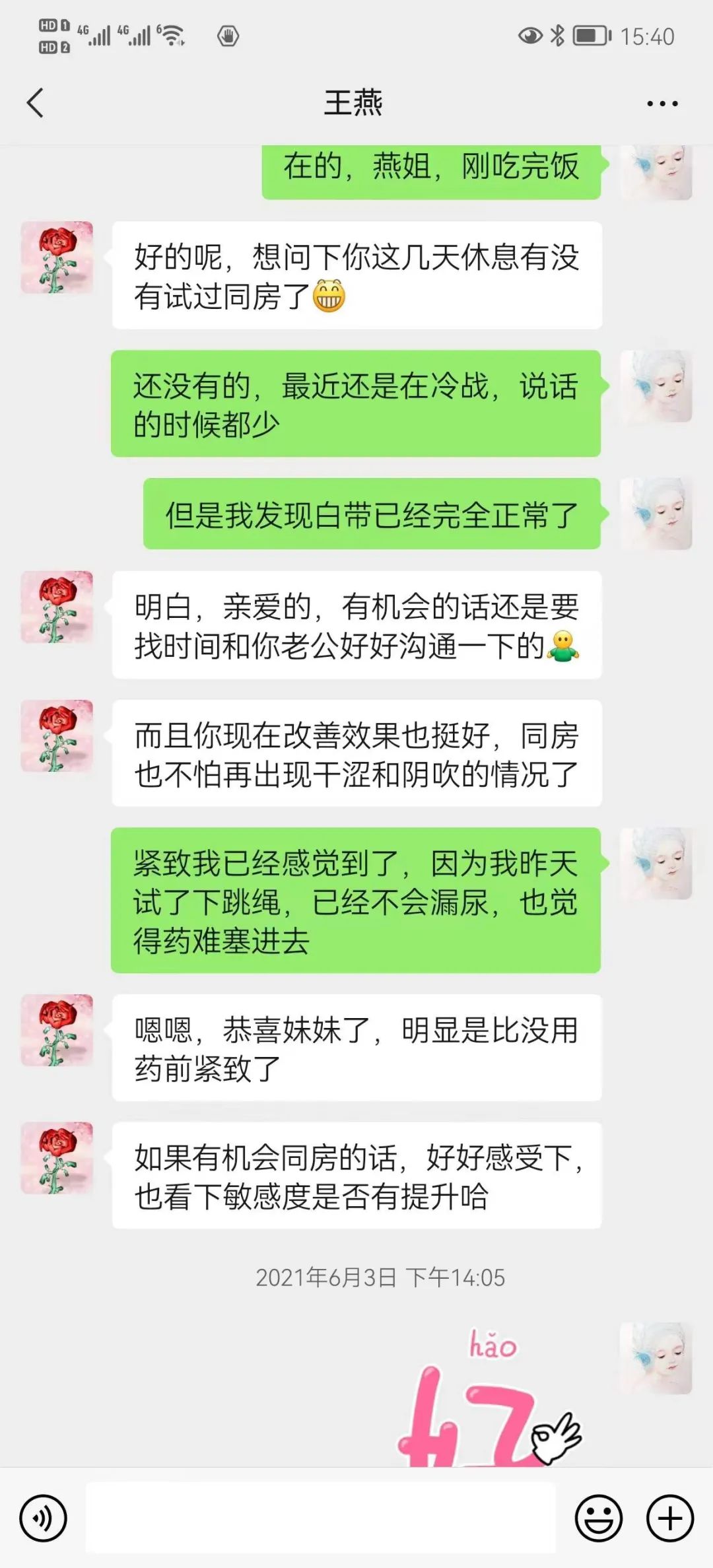Viewport: 713px width, 1568px height.
Task: Open the three-dot chat options menu
Action: pyautogui.click(x=662, y=104)
